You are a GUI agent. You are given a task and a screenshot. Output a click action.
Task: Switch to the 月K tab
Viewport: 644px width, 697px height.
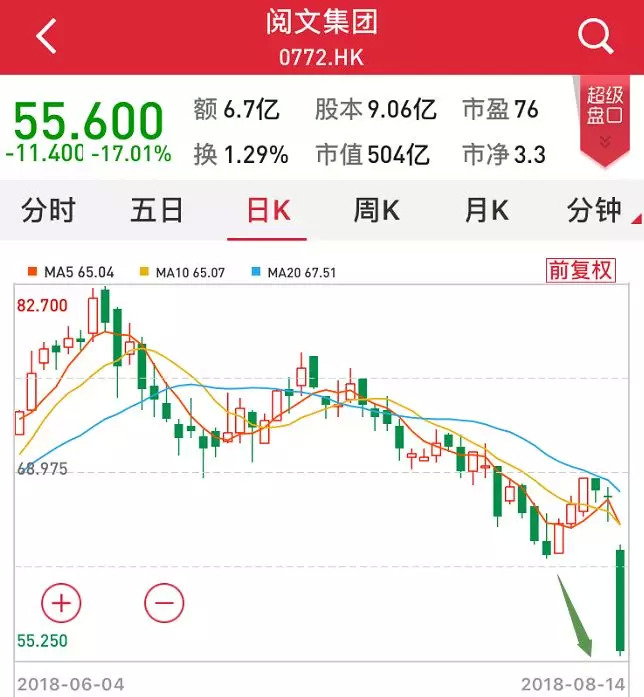point(486,211)
